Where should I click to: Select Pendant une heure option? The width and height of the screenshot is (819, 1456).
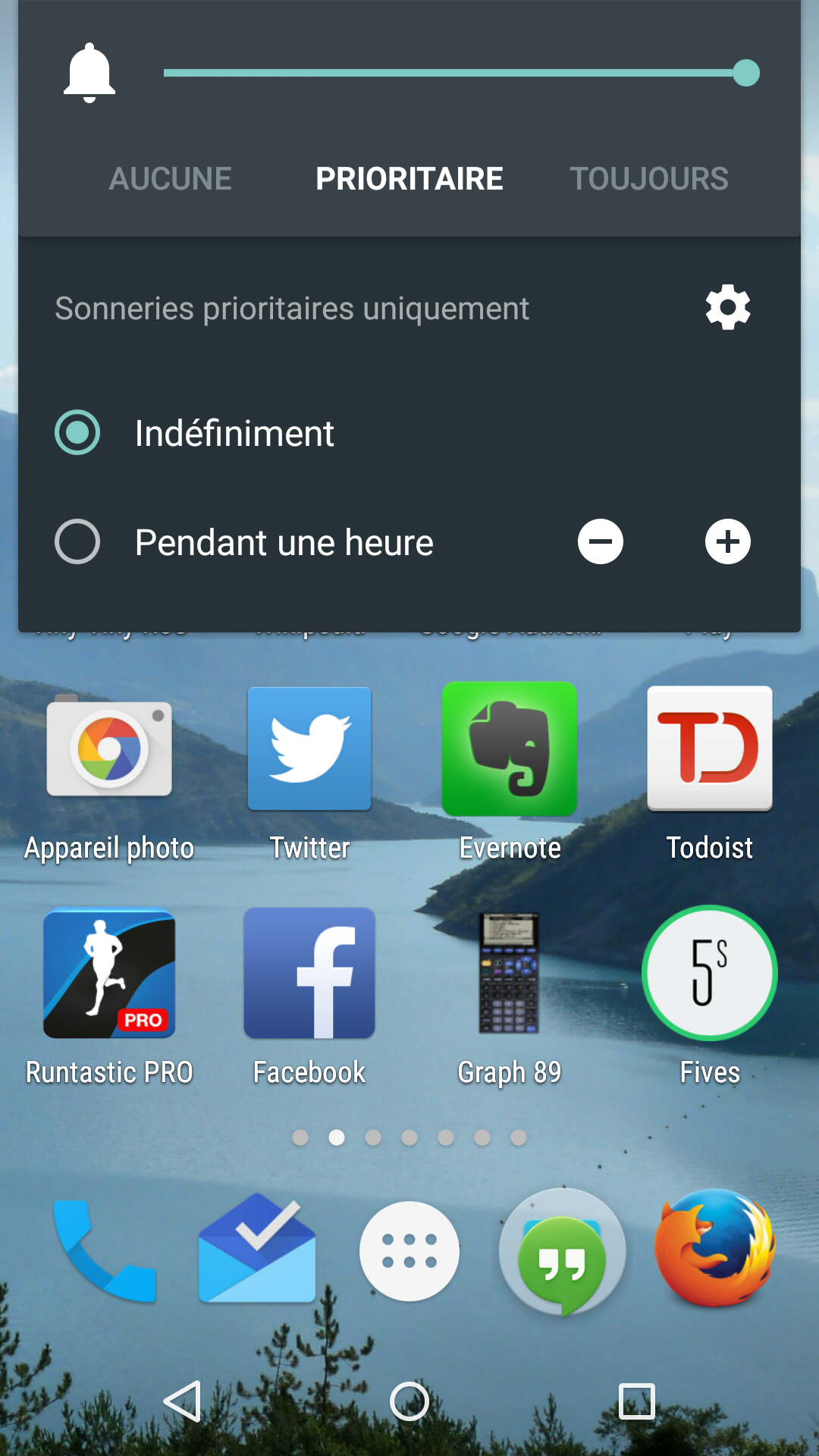(77, 541)
